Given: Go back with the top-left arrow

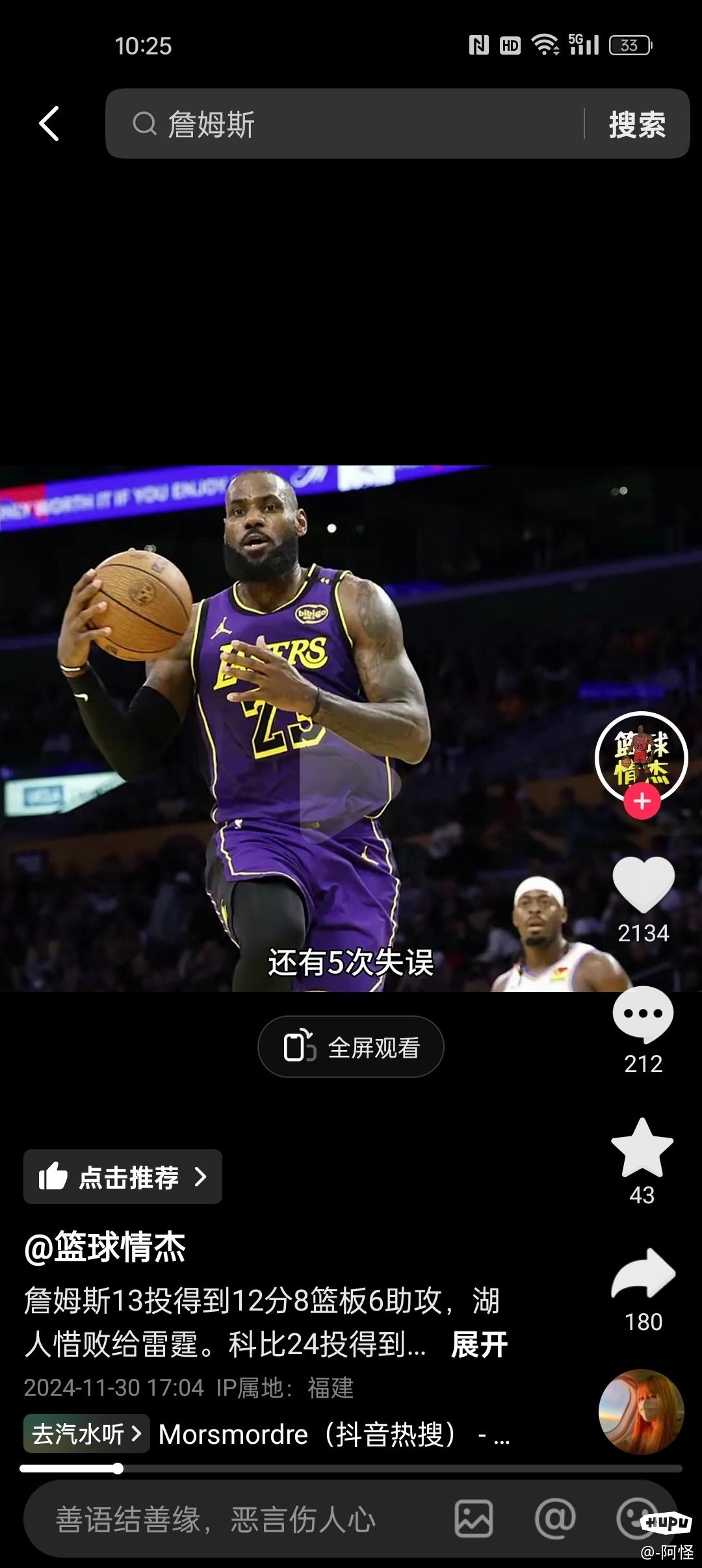Looking at the screenshot, I should point(49,124).
